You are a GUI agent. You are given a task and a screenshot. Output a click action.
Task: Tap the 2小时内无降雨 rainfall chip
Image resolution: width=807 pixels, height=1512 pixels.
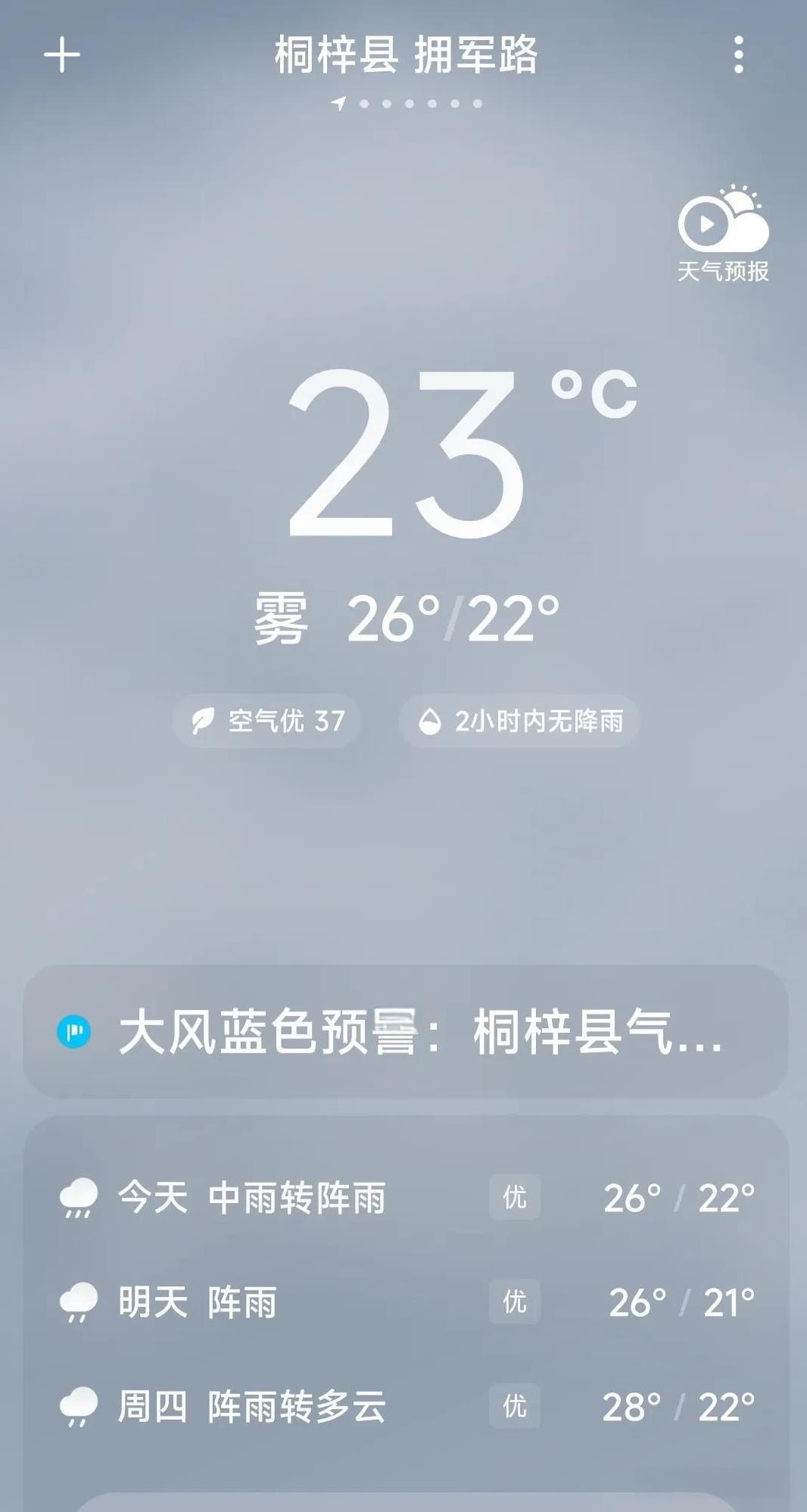[x=519, y=721]
